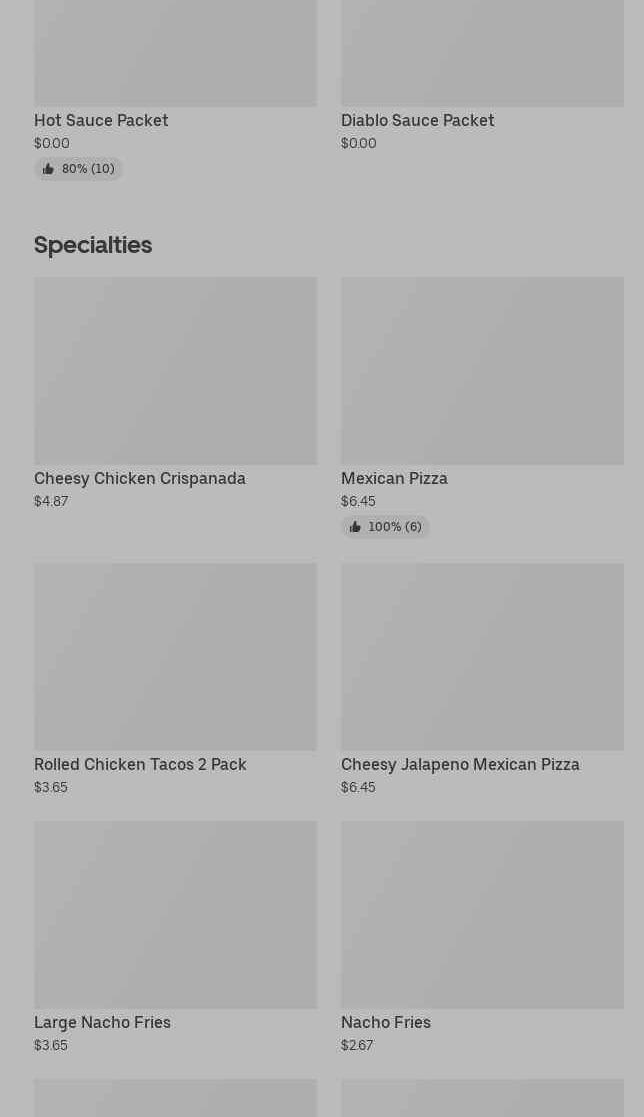Open the Cheesy Chicken Crispanada card
Viewport: 644px width, 1117px height.
[175, 393]
